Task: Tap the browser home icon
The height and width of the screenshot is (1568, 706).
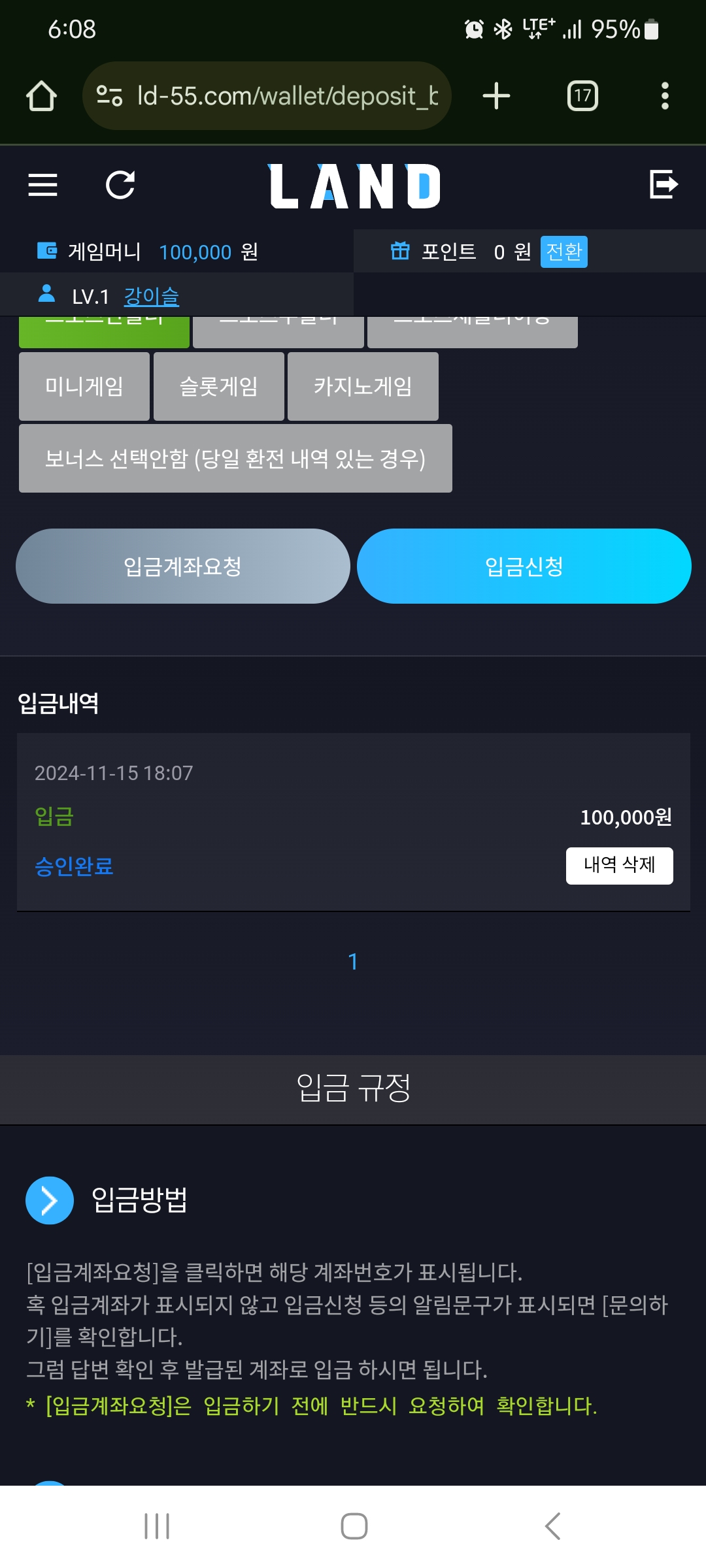Action: coord(42,96)
